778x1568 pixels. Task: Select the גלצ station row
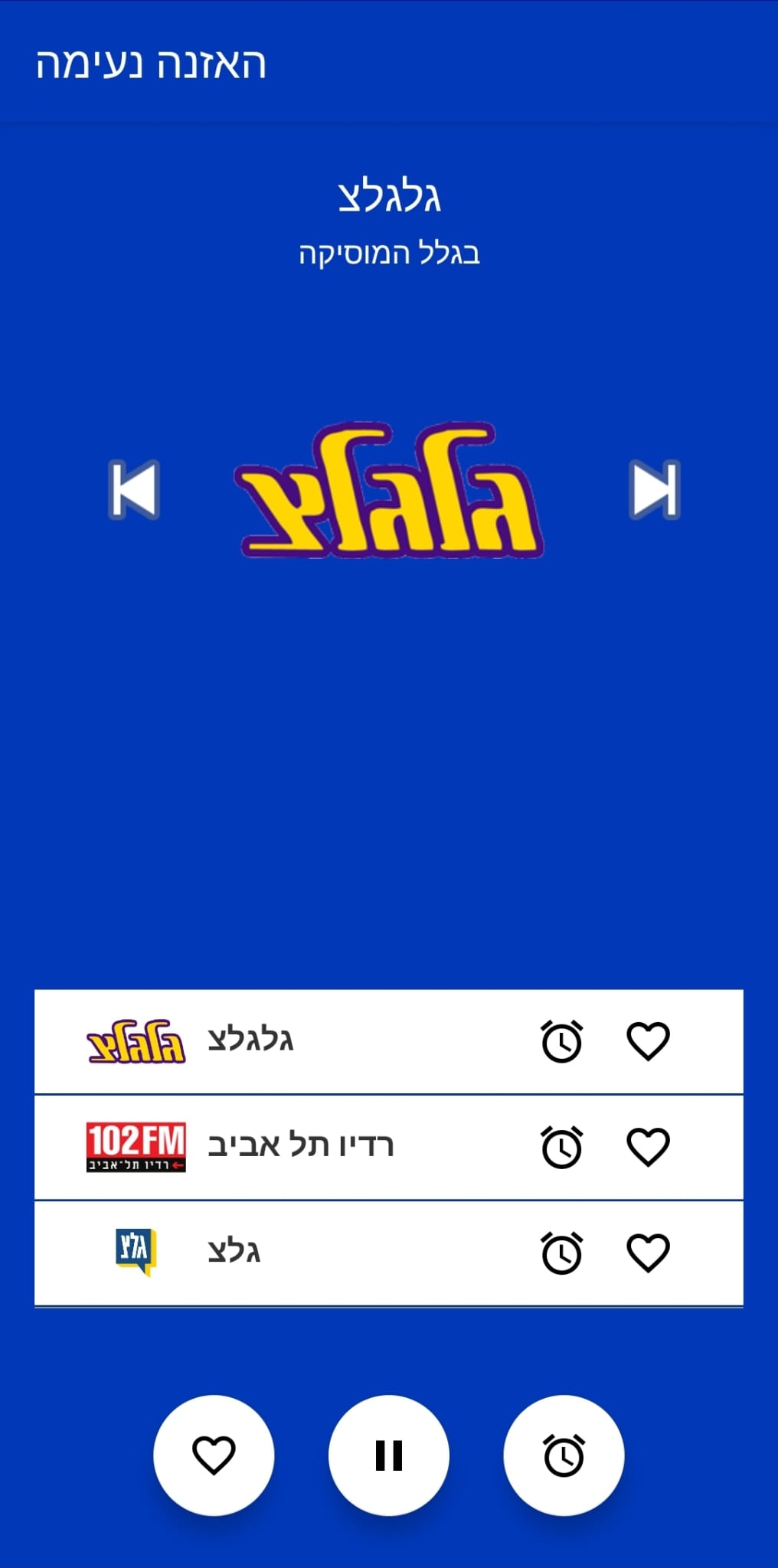(306, 1253)
